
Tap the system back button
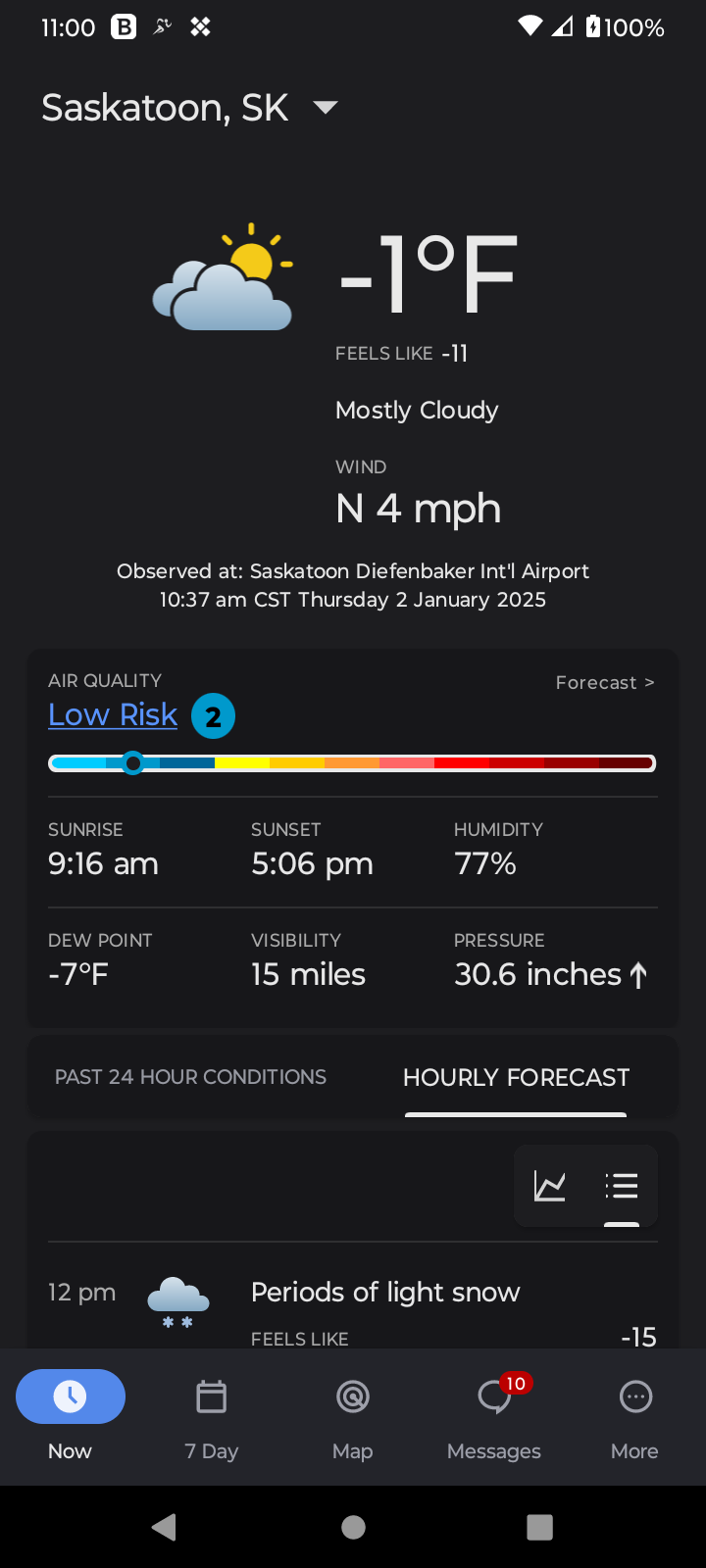coord(165,1527)
